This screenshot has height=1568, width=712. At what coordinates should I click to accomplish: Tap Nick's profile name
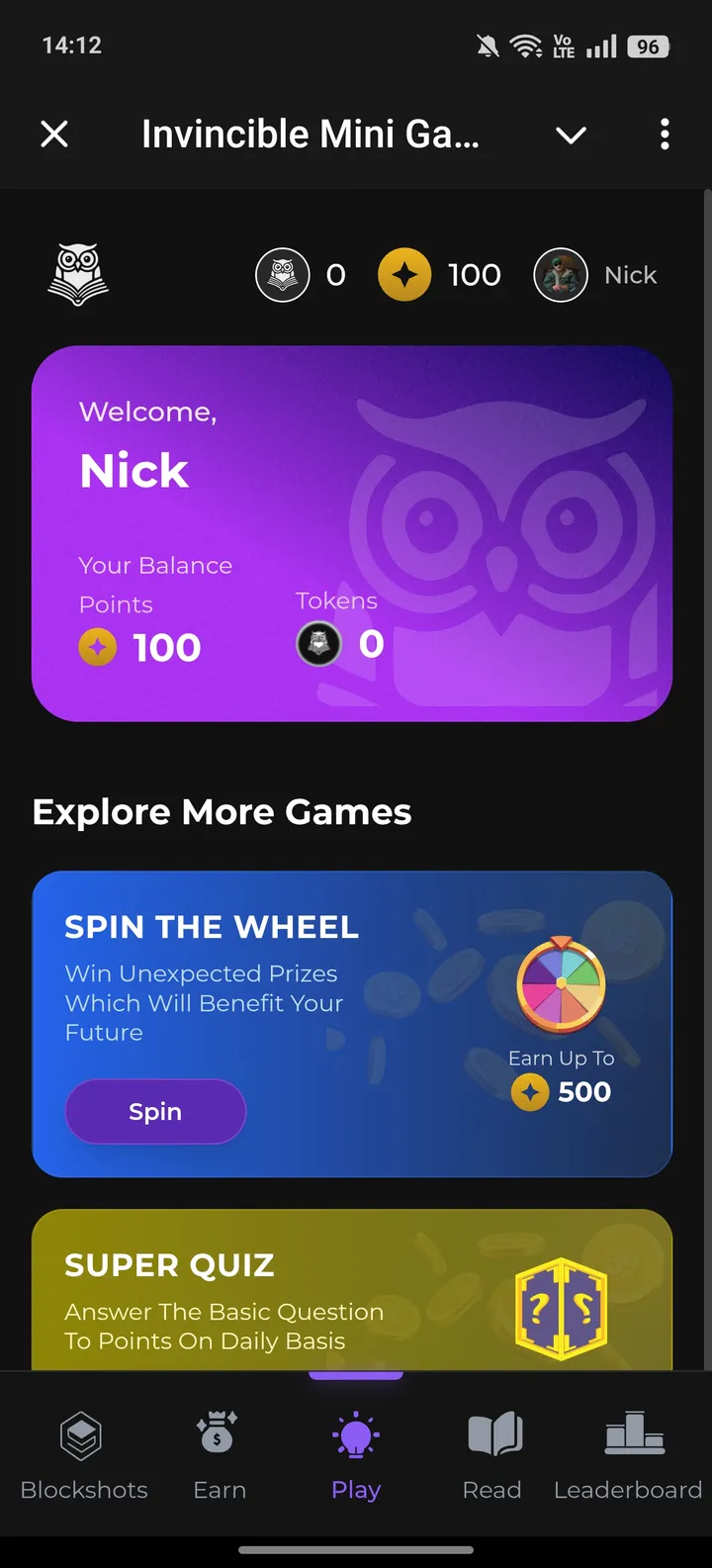(x=631, y=275)
